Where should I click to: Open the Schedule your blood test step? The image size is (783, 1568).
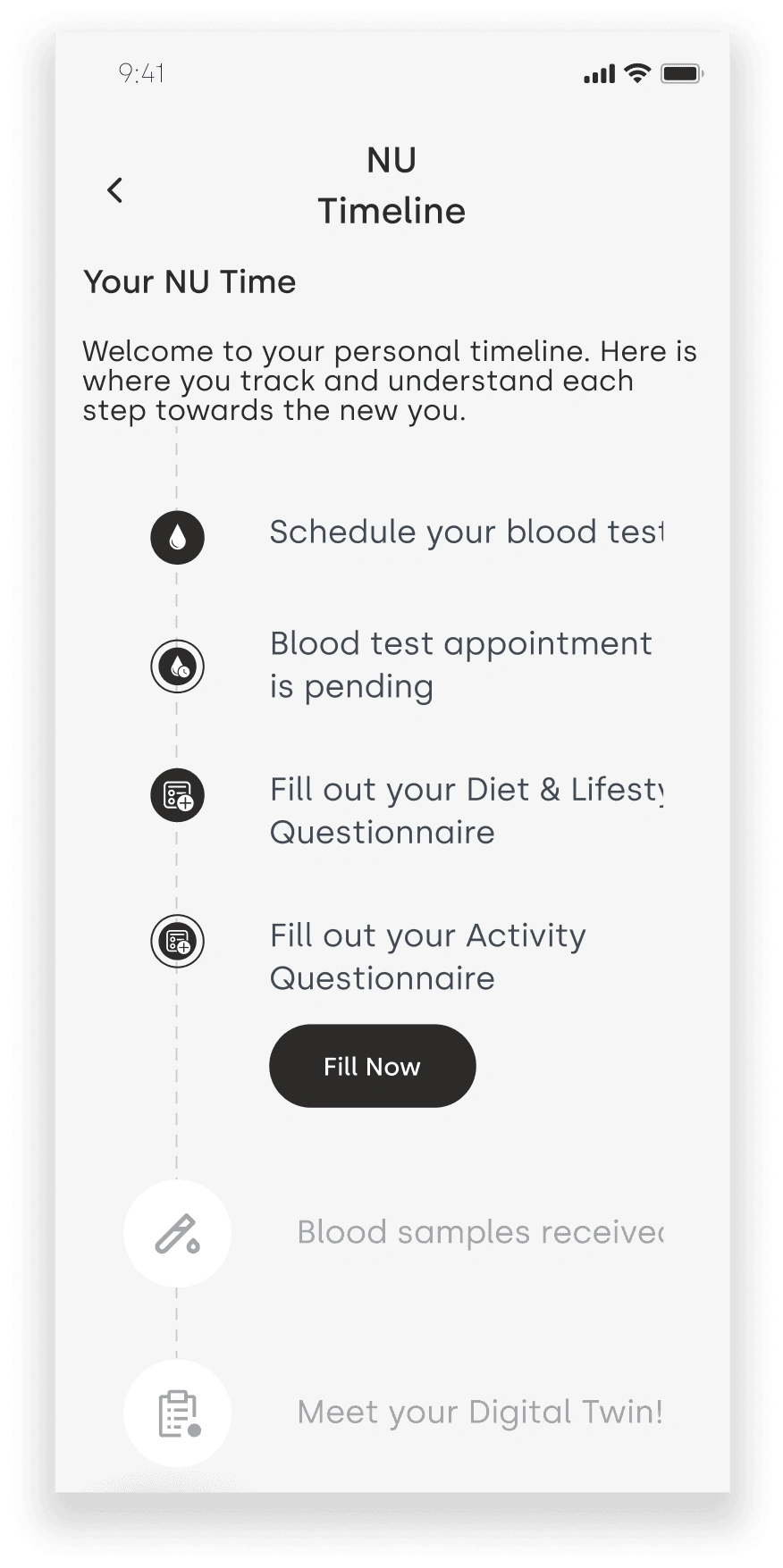tap(466, 532)
